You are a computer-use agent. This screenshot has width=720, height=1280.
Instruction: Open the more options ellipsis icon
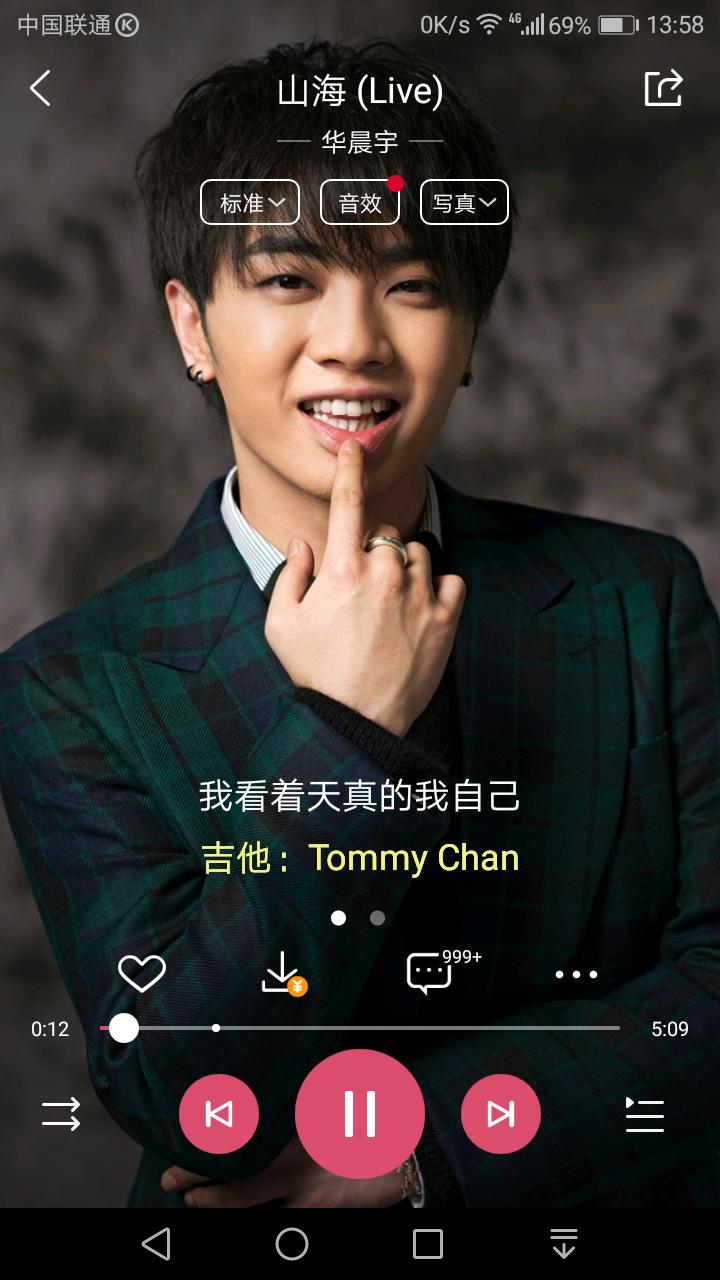click(577, 973)
